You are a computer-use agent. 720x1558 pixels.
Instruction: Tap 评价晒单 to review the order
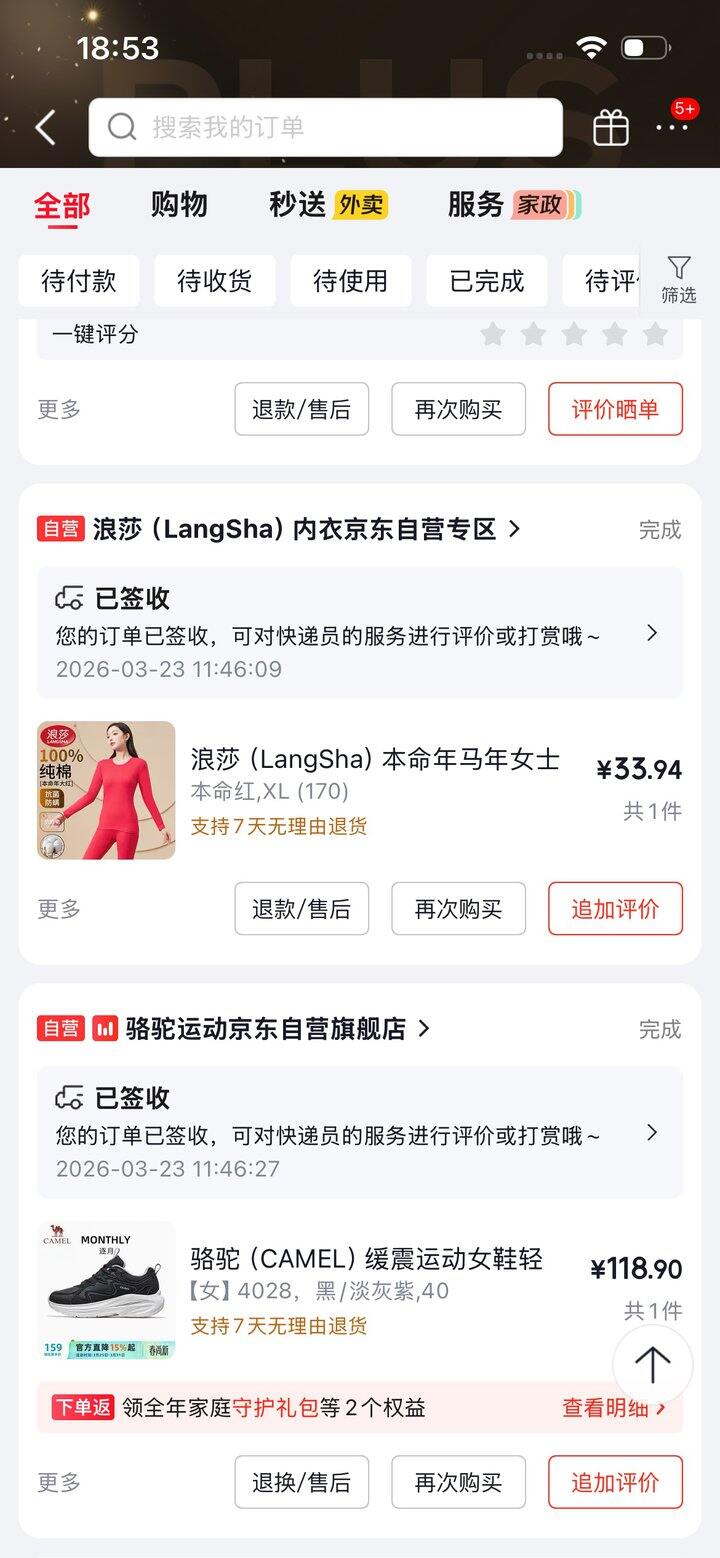(615, 409)
